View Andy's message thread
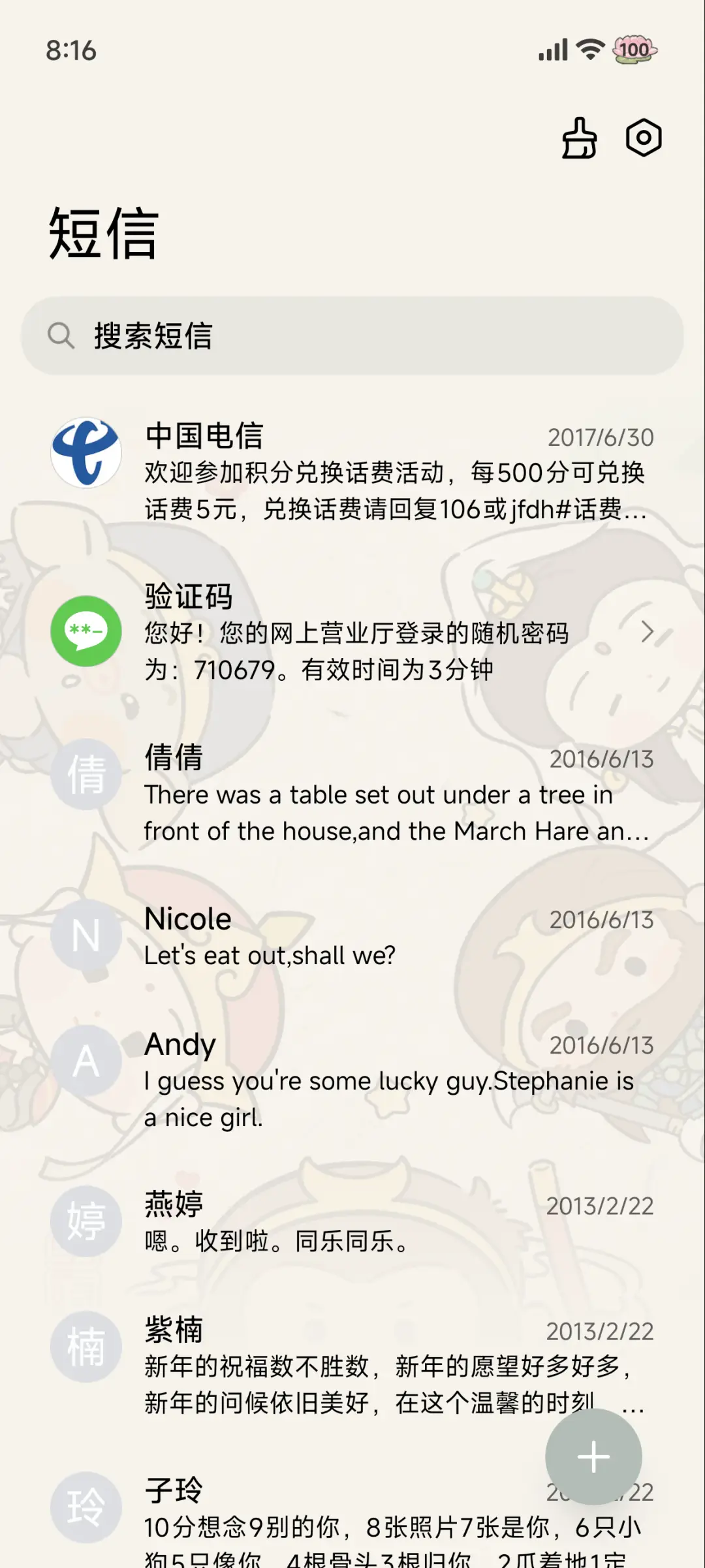This screenshot has width=705, height=1568. pos(352,1080)
